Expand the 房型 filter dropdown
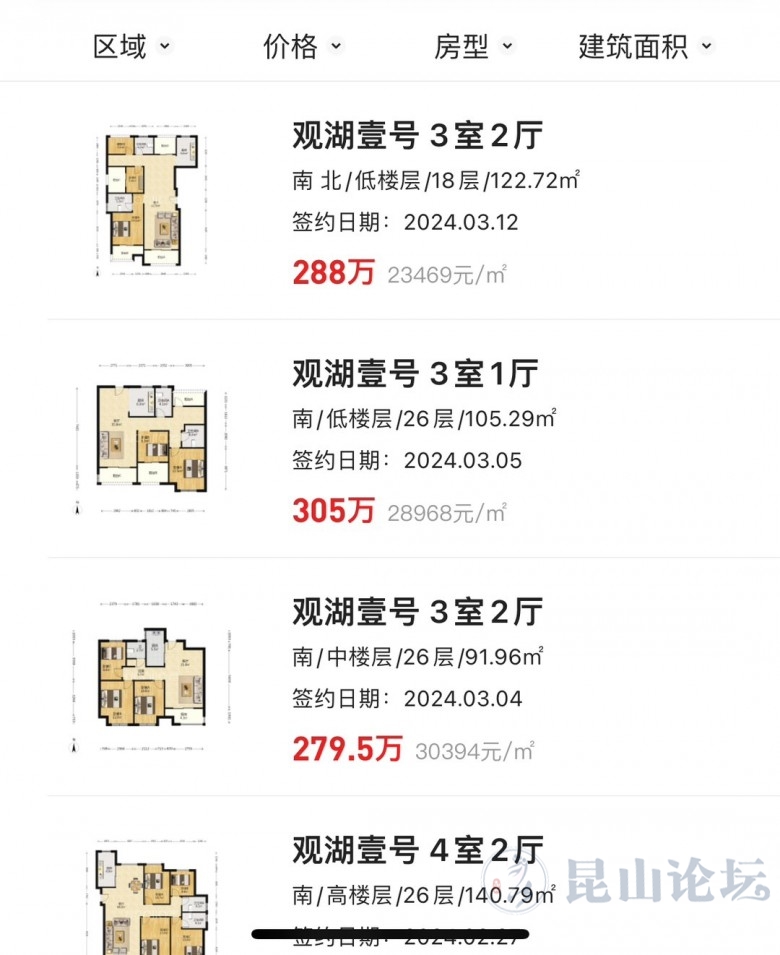Viewport: 780px width, 955px height. (473, 46)
